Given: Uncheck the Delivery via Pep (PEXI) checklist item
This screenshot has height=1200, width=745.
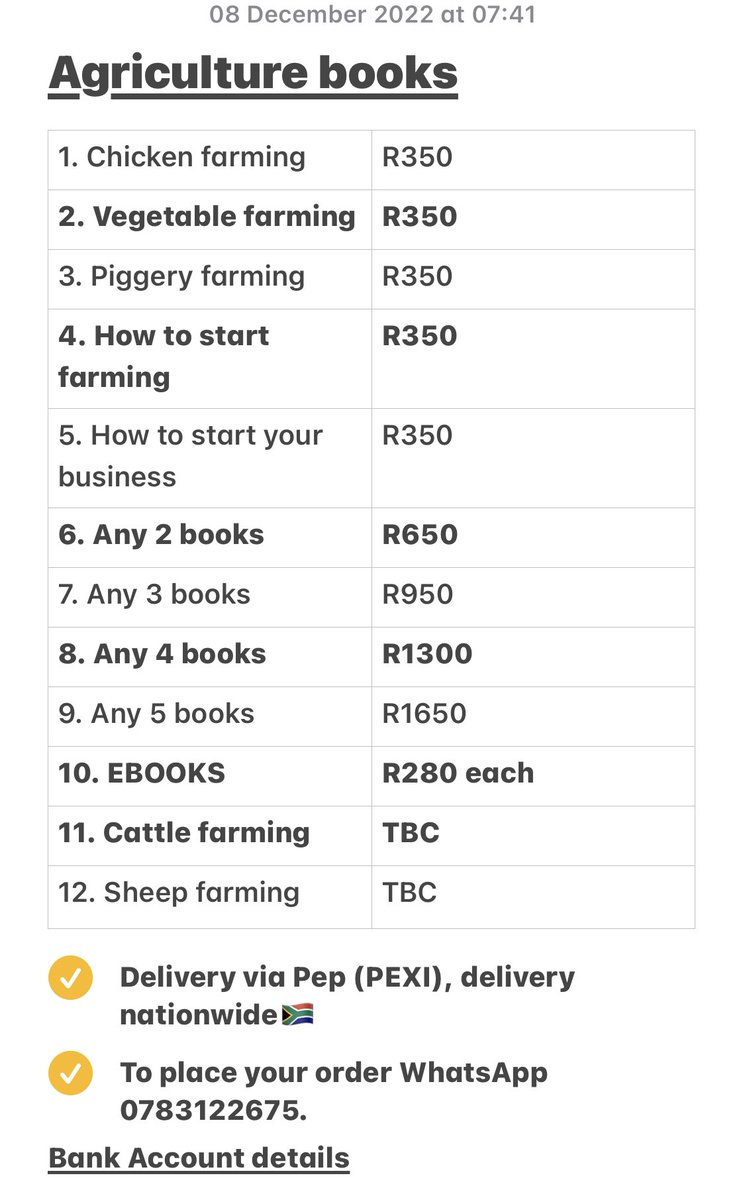Looking at the screenshot, I should click(70, 977).
